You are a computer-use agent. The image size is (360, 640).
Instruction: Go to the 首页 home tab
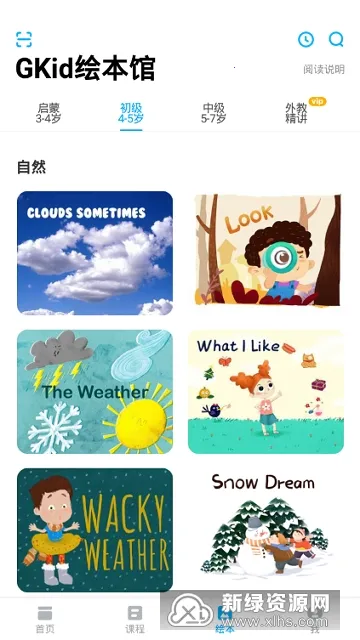[45, 619]
